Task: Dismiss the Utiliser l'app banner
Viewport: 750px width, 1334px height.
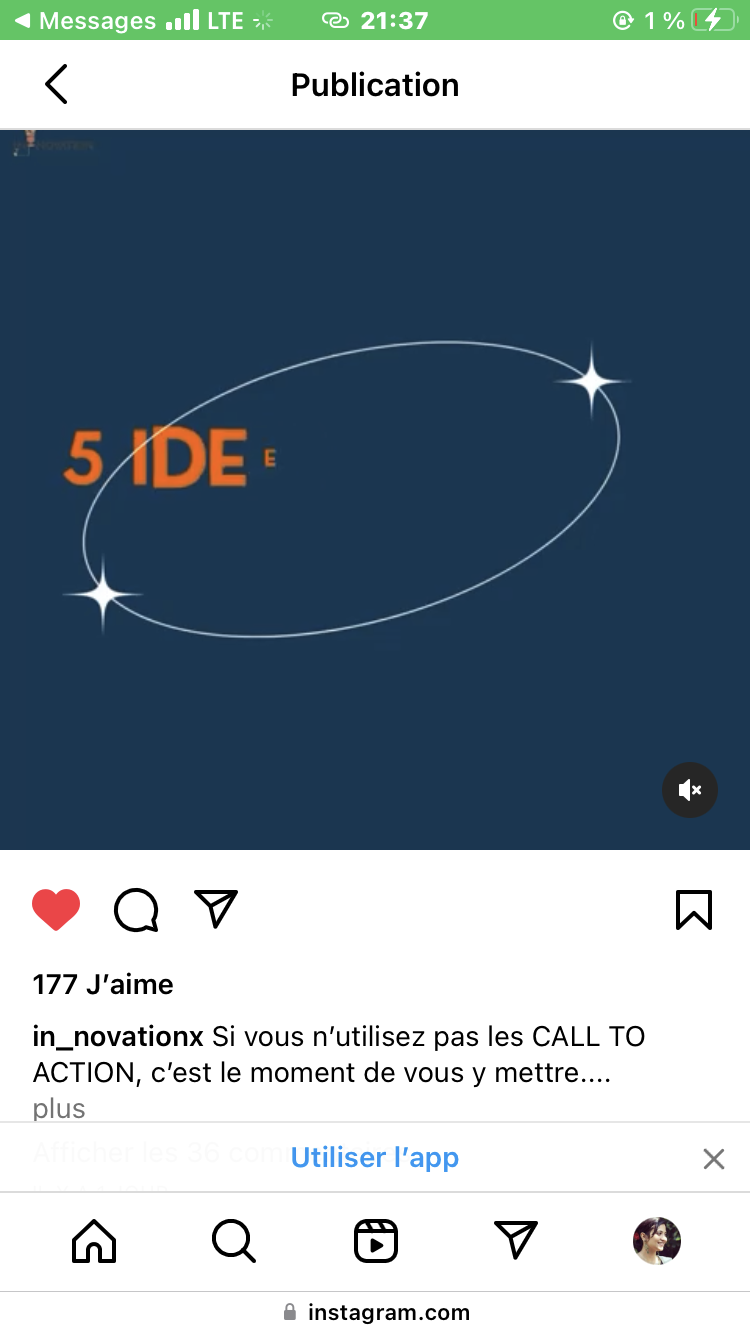Action: (714, 1159)
